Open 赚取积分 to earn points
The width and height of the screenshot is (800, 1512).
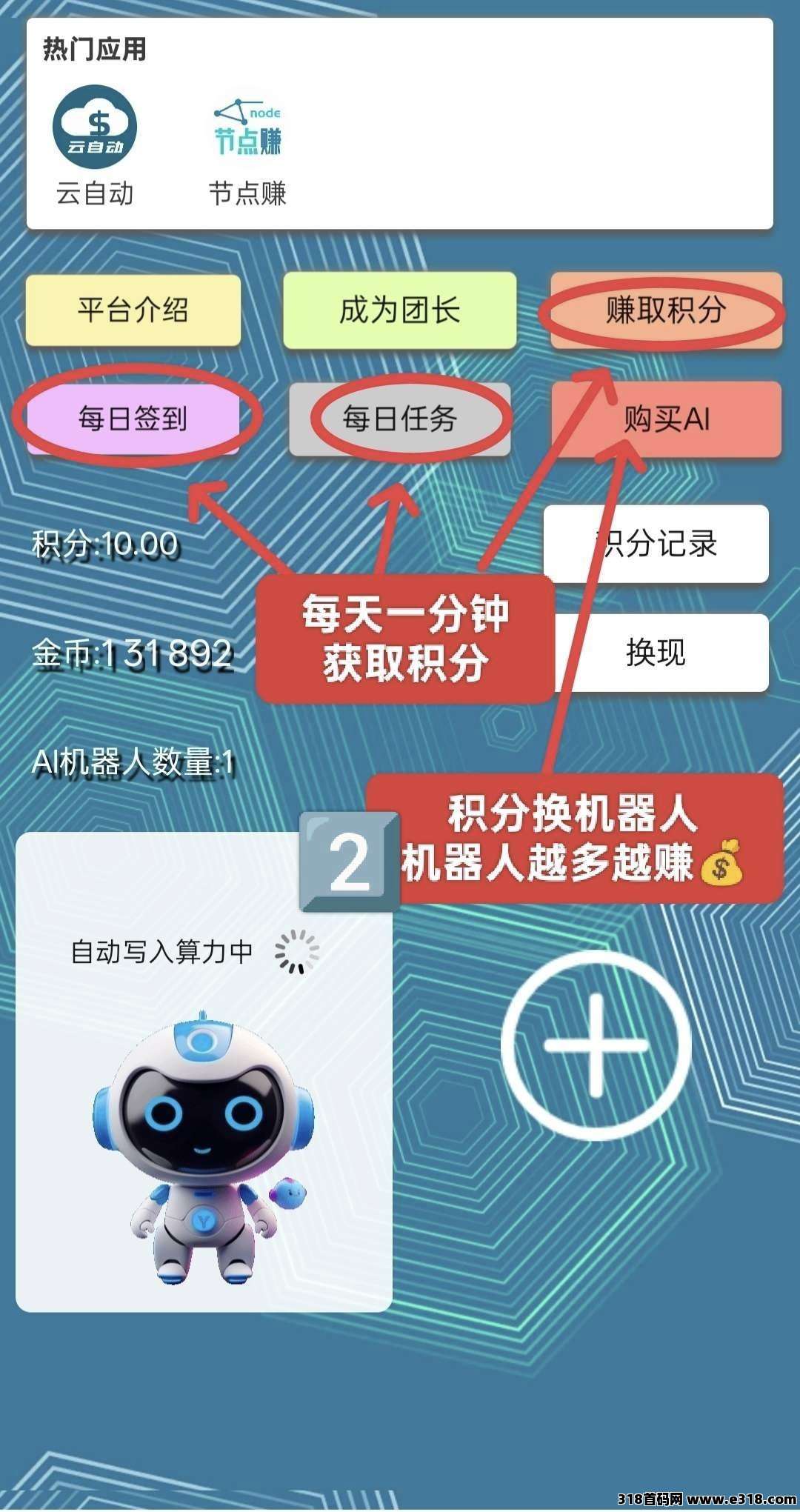click(666, 310)
